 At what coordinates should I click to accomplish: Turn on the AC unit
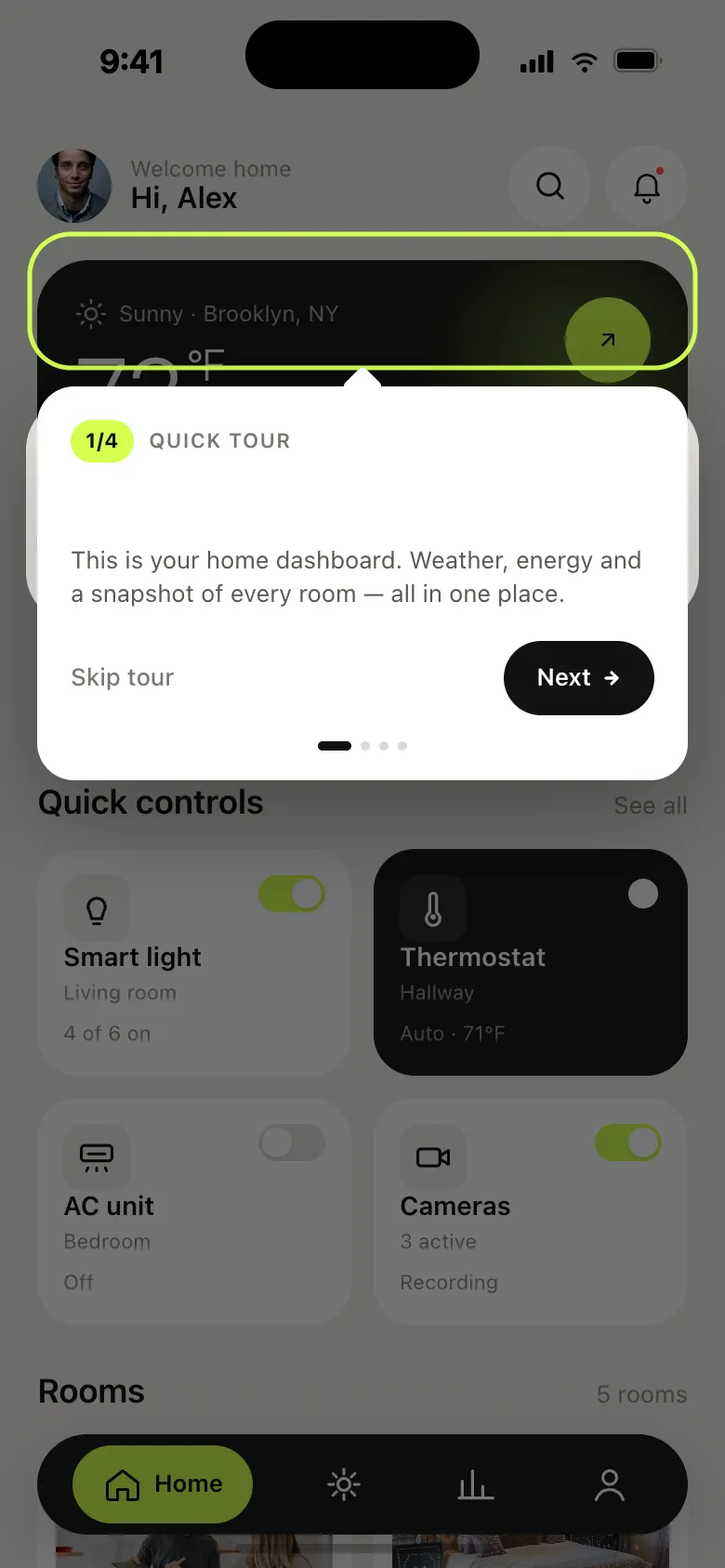coord(292,1143)
